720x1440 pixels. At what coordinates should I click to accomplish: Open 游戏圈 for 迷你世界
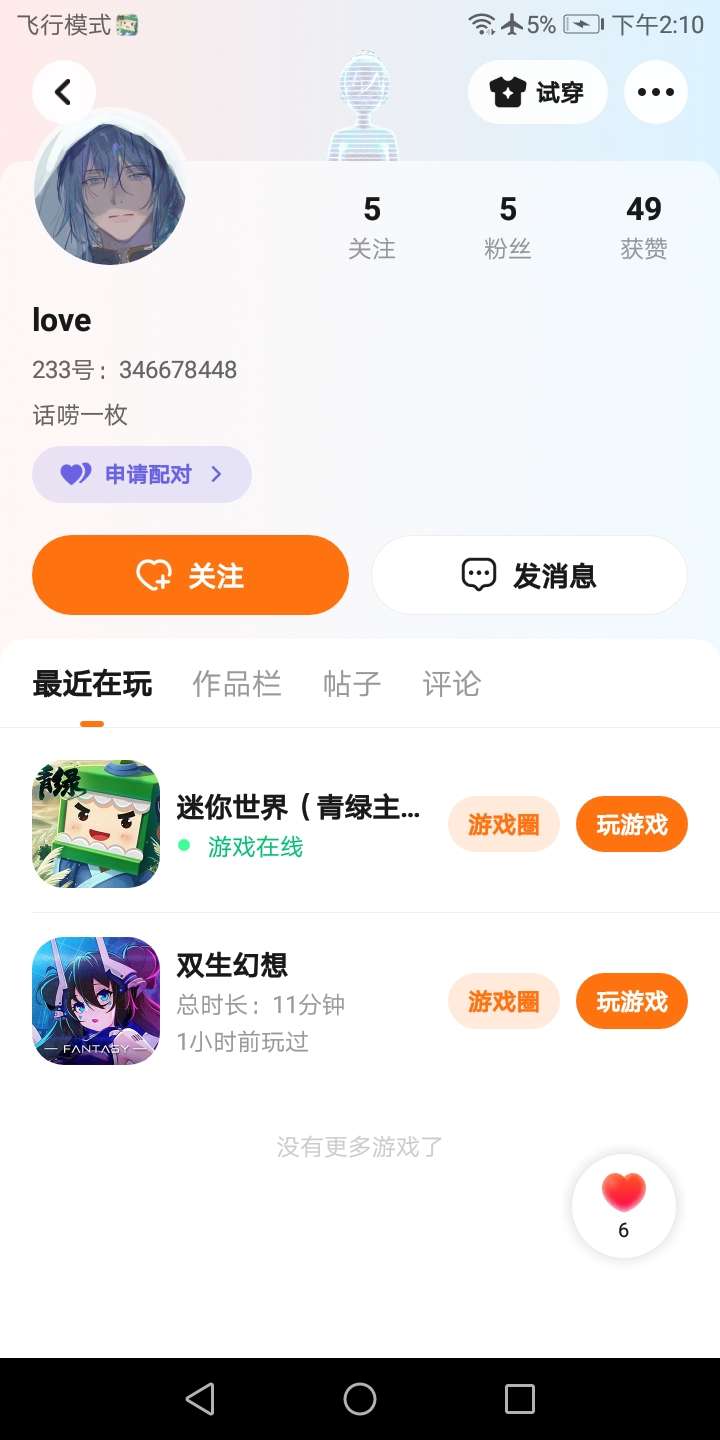pos(503,824)
